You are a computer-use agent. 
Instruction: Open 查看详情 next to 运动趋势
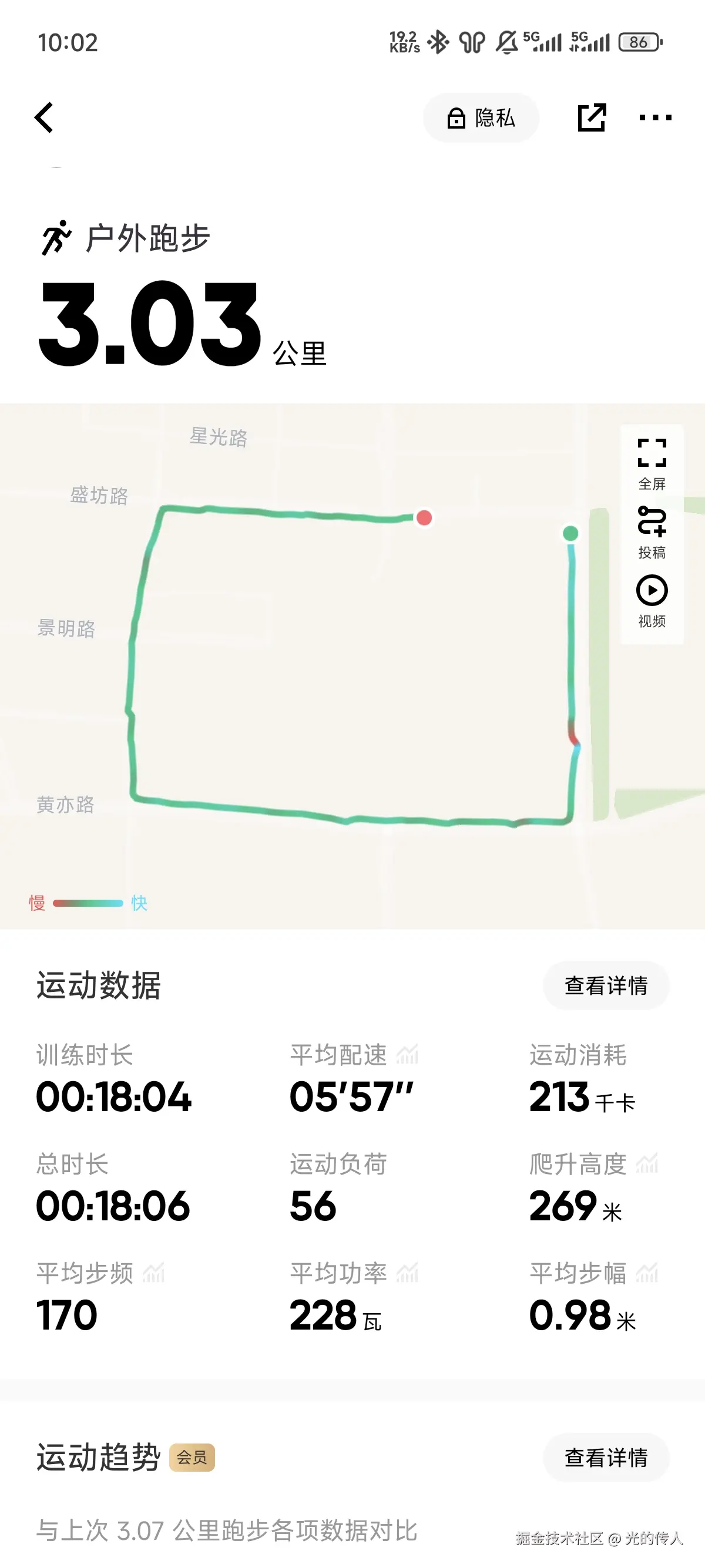click(x=606, y=1458)
